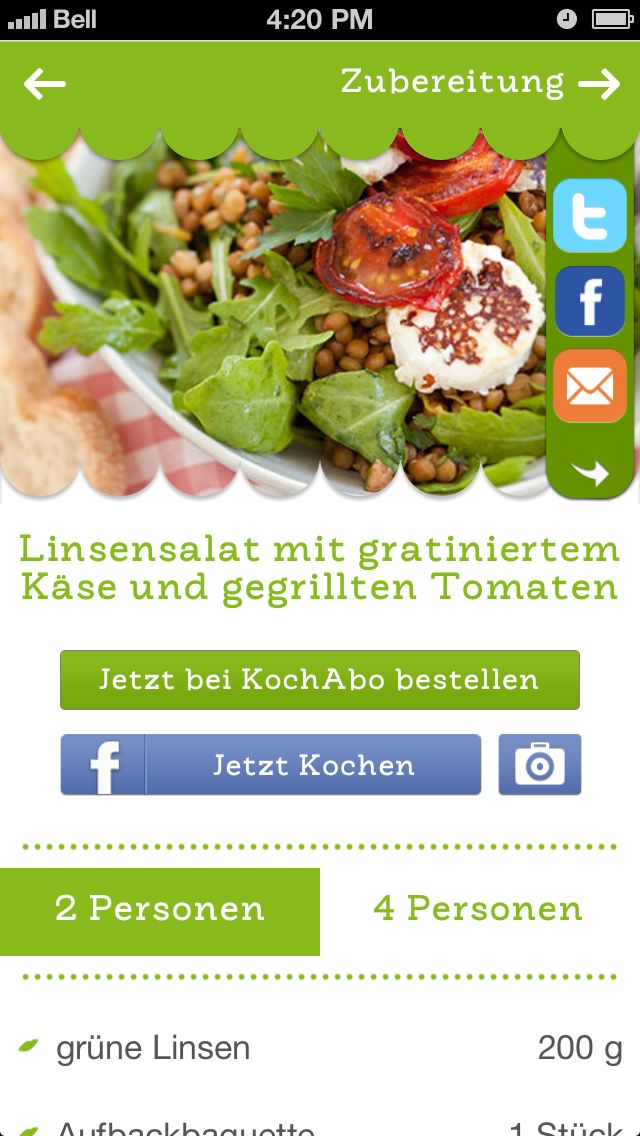Send recipe by email

coord(590,385)
